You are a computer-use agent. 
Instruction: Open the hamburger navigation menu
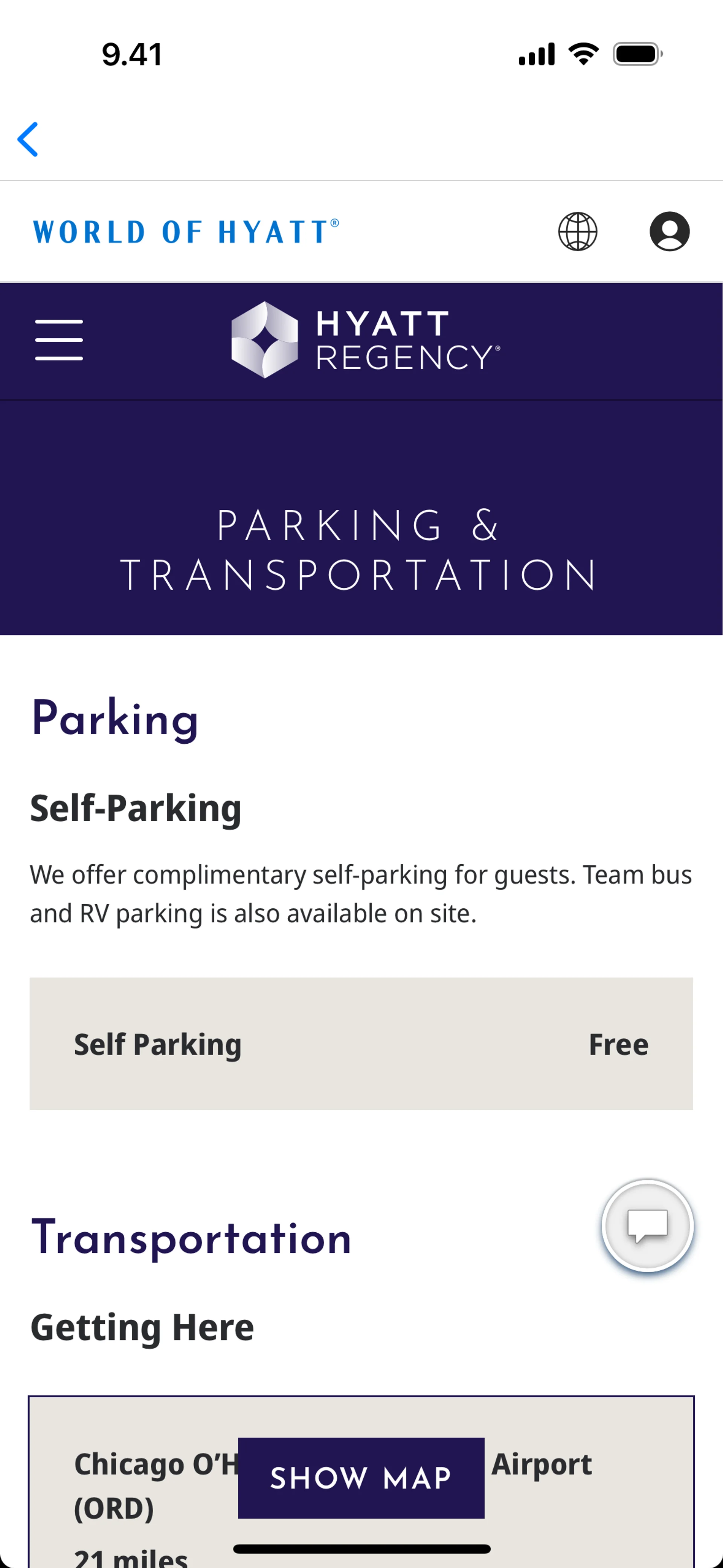point(59,340)
